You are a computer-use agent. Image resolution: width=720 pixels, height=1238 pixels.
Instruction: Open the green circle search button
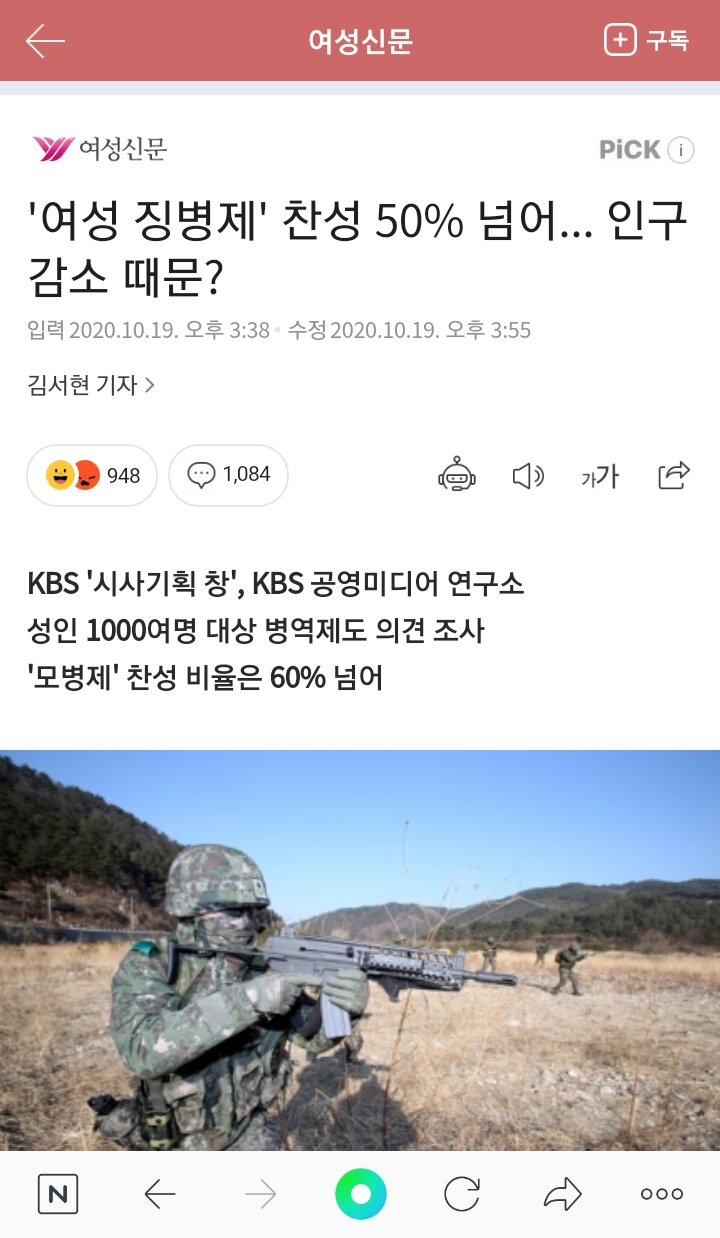pos(361,1194)
